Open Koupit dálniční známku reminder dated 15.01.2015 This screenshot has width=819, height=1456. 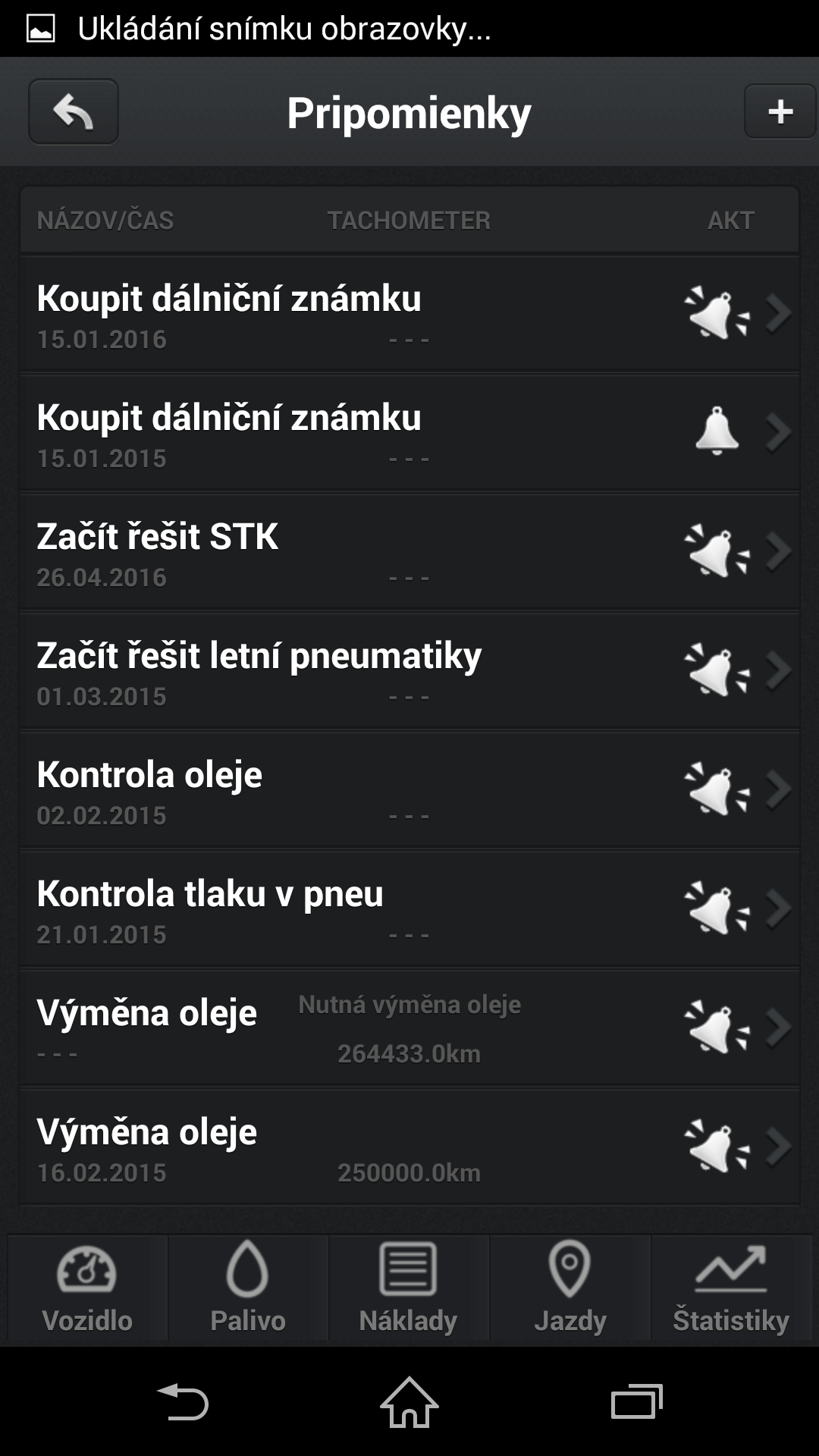pyautogui.click(x=409, y=433)
